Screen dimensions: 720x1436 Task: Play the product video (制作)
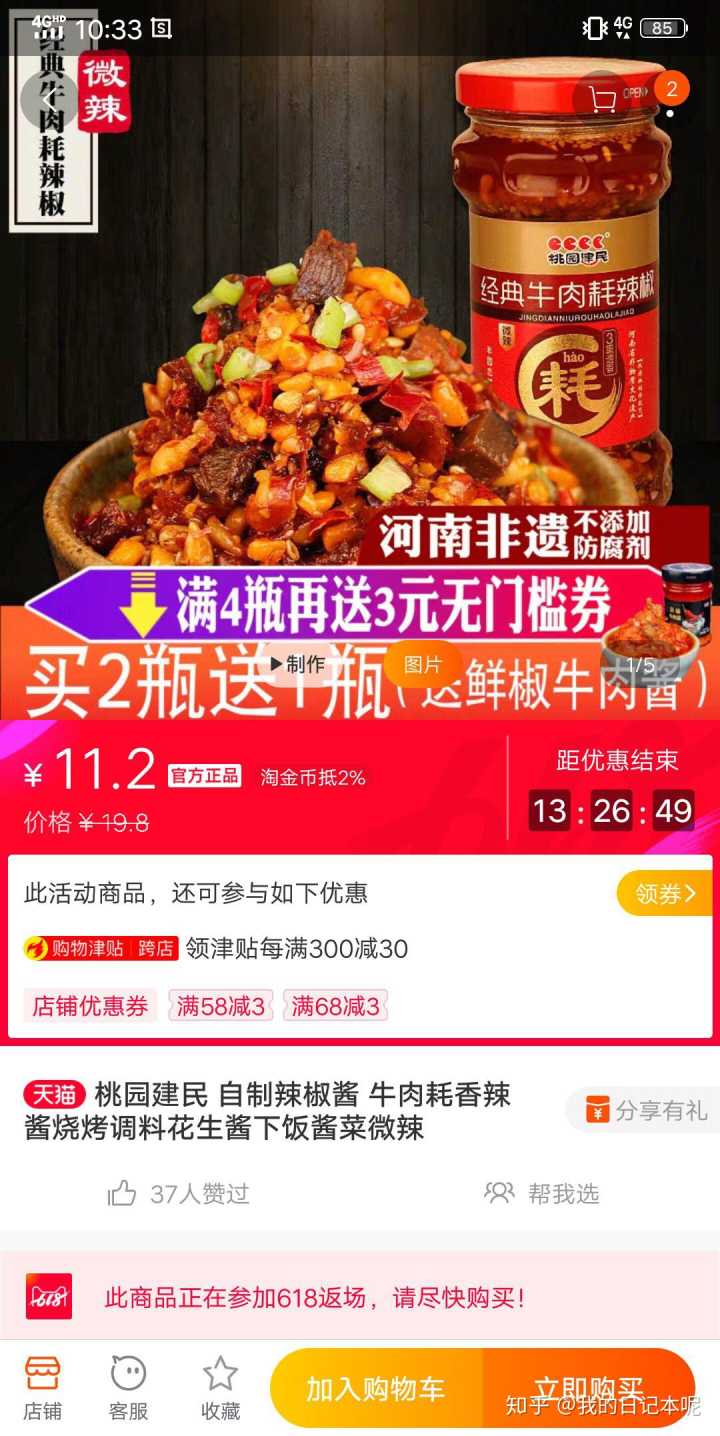(x=297, y=665)
